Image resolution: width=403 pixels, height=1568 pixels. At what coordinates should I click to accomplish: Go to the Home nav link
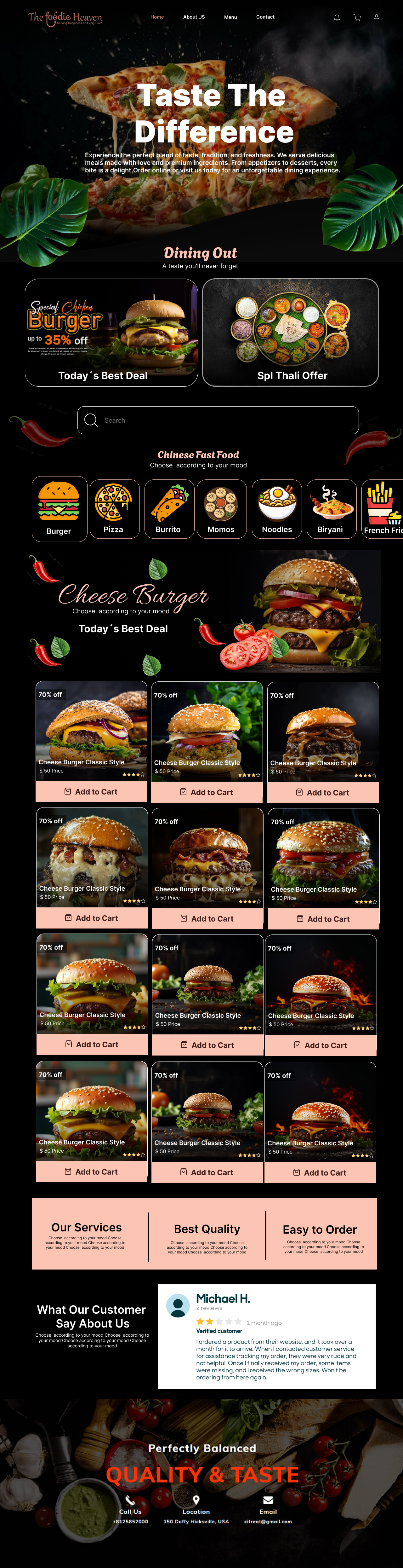pos(157,17)
